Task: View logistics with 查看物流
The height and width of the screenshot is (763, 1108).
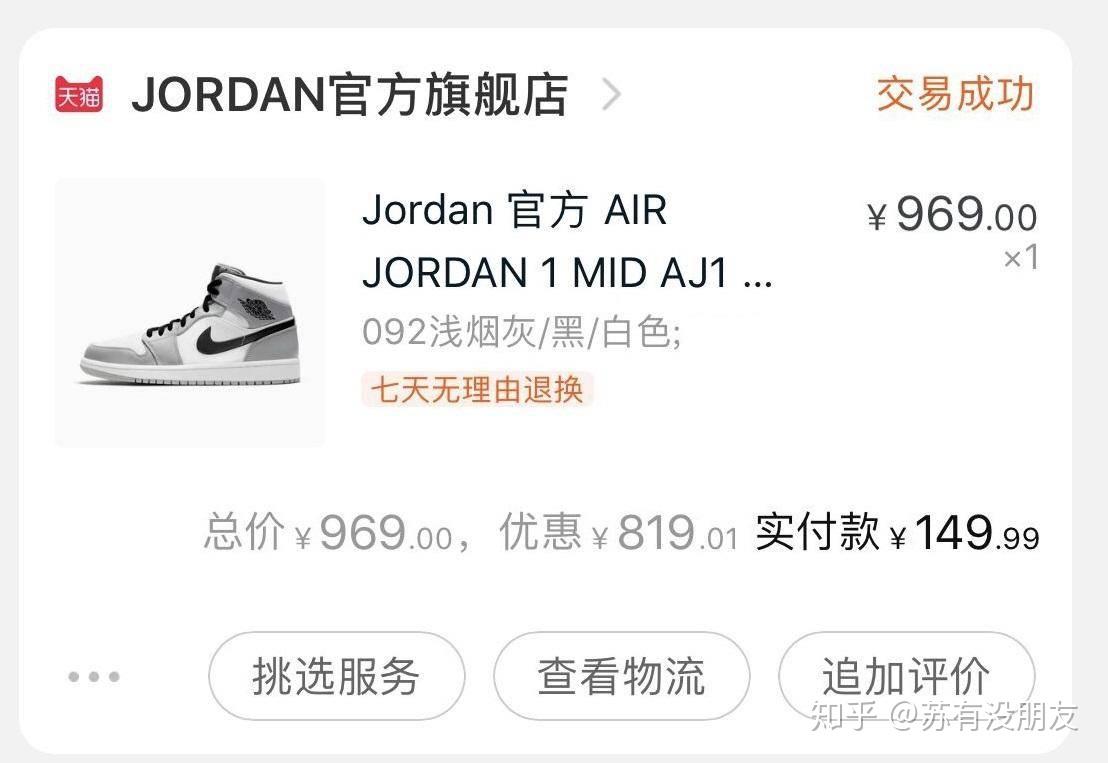Action: point(621,676)
